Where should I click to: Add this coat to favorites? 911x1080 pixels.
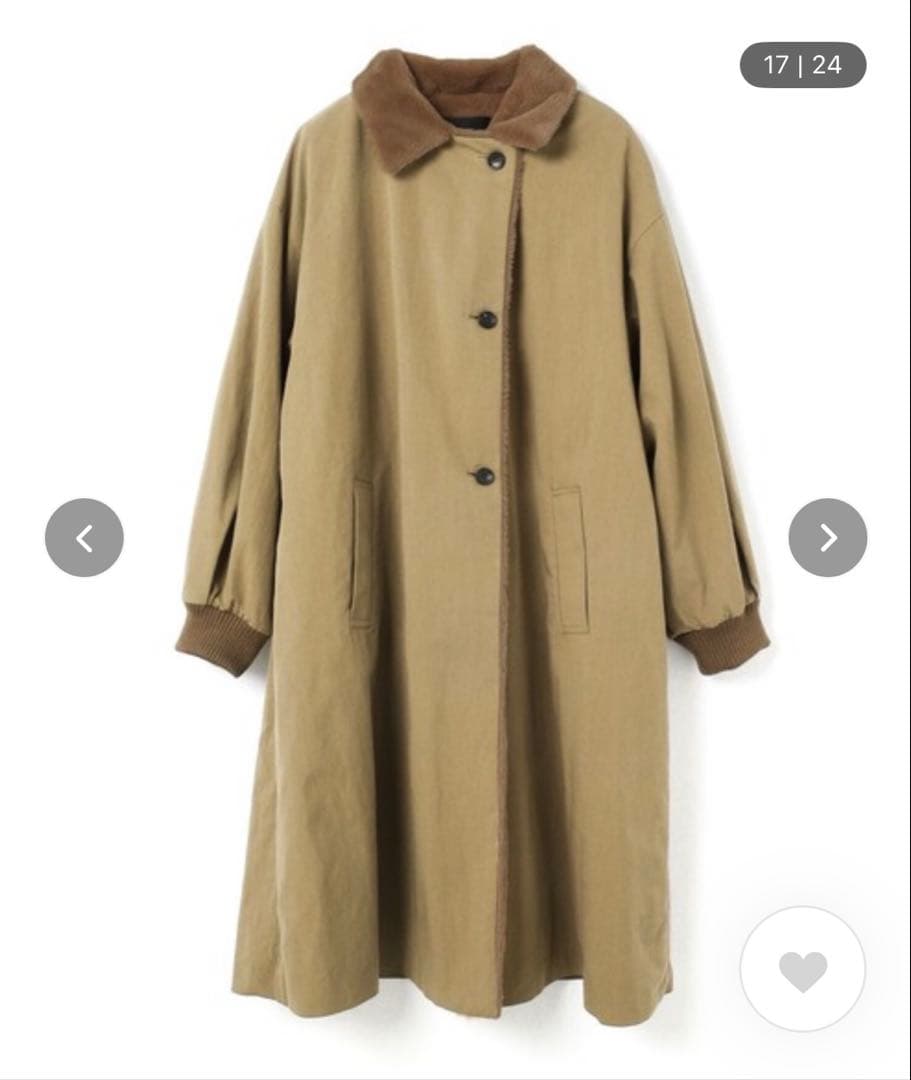tap(802, 968)
